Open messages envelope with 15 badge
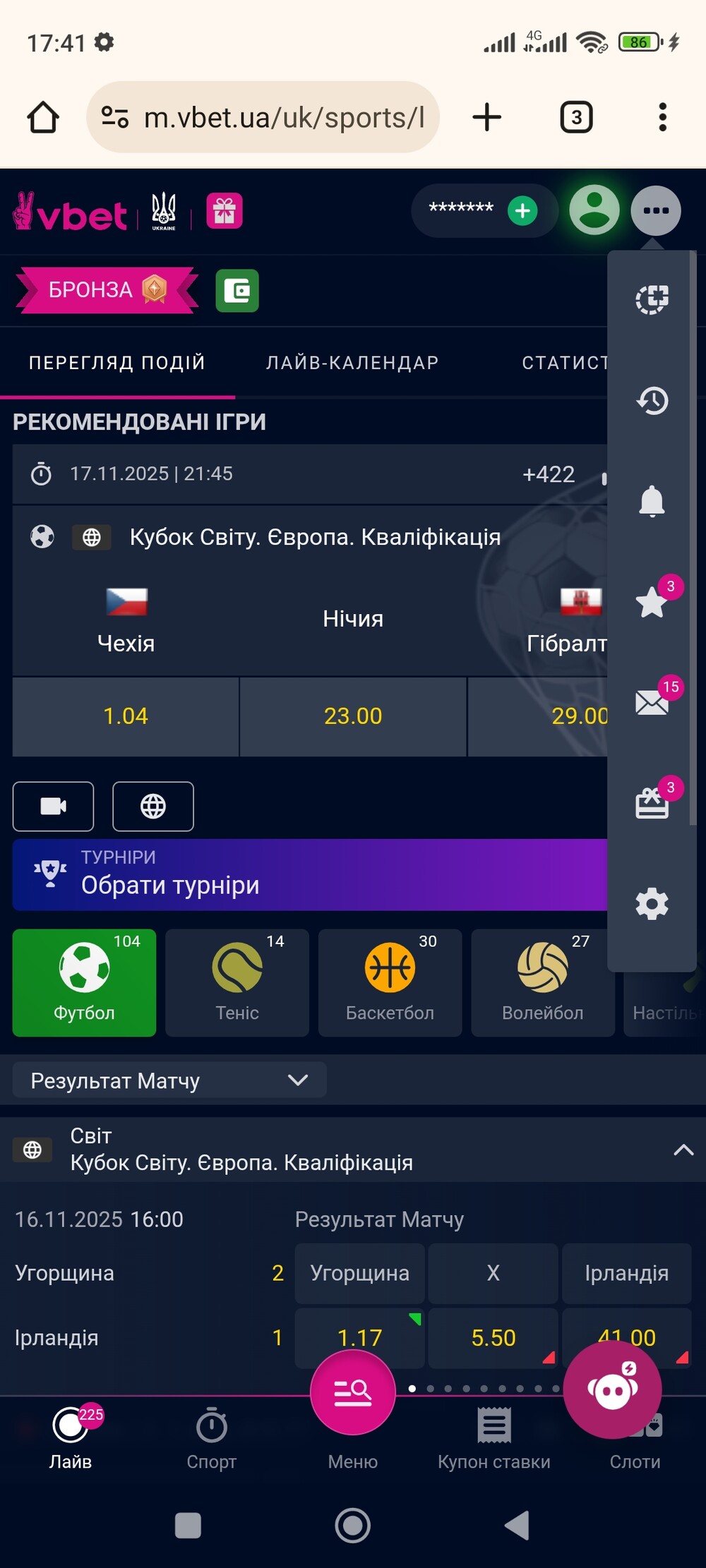Screen dimensions: 706x1568 click(652, 703)
